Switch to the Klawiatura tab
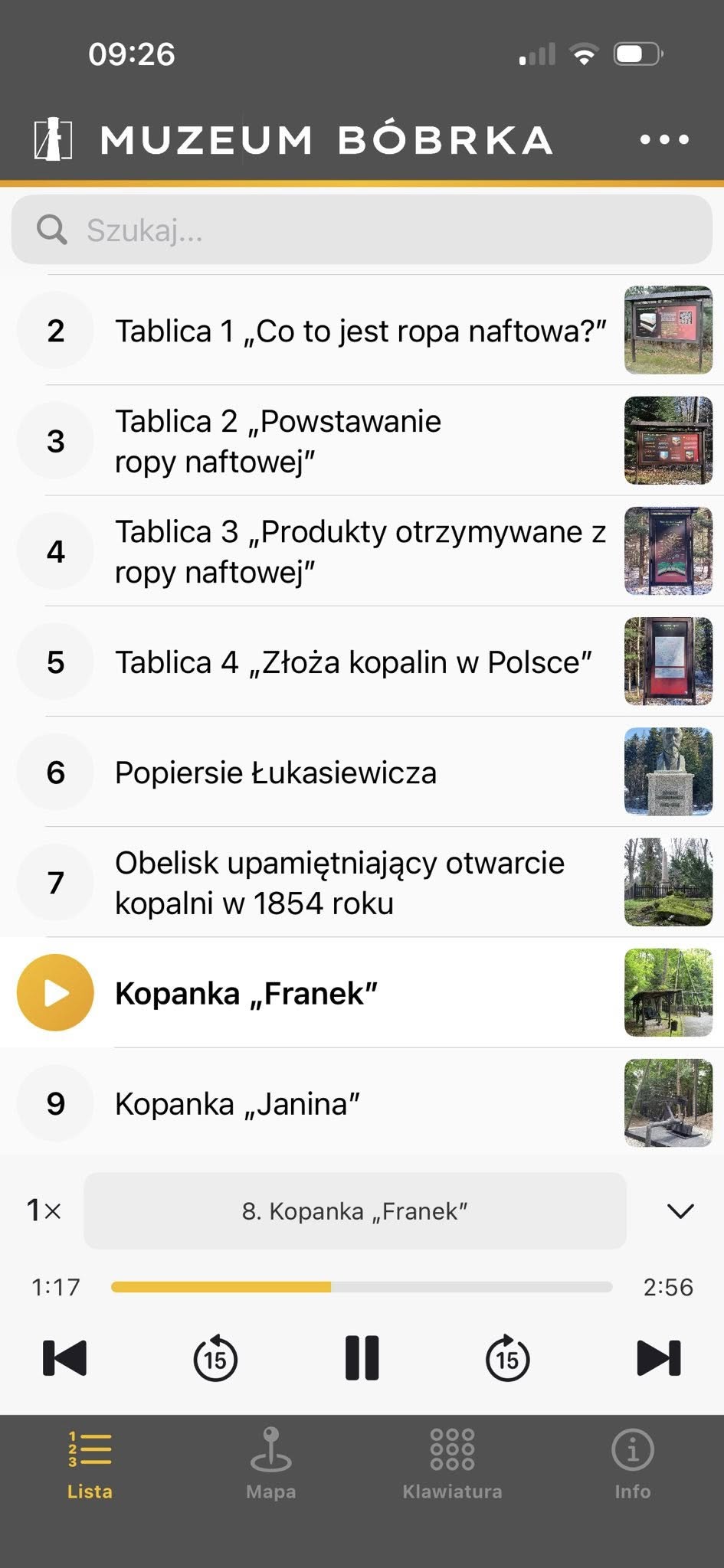The height and width of the screenshot is (1568, 724). [x=452, y=1464]
